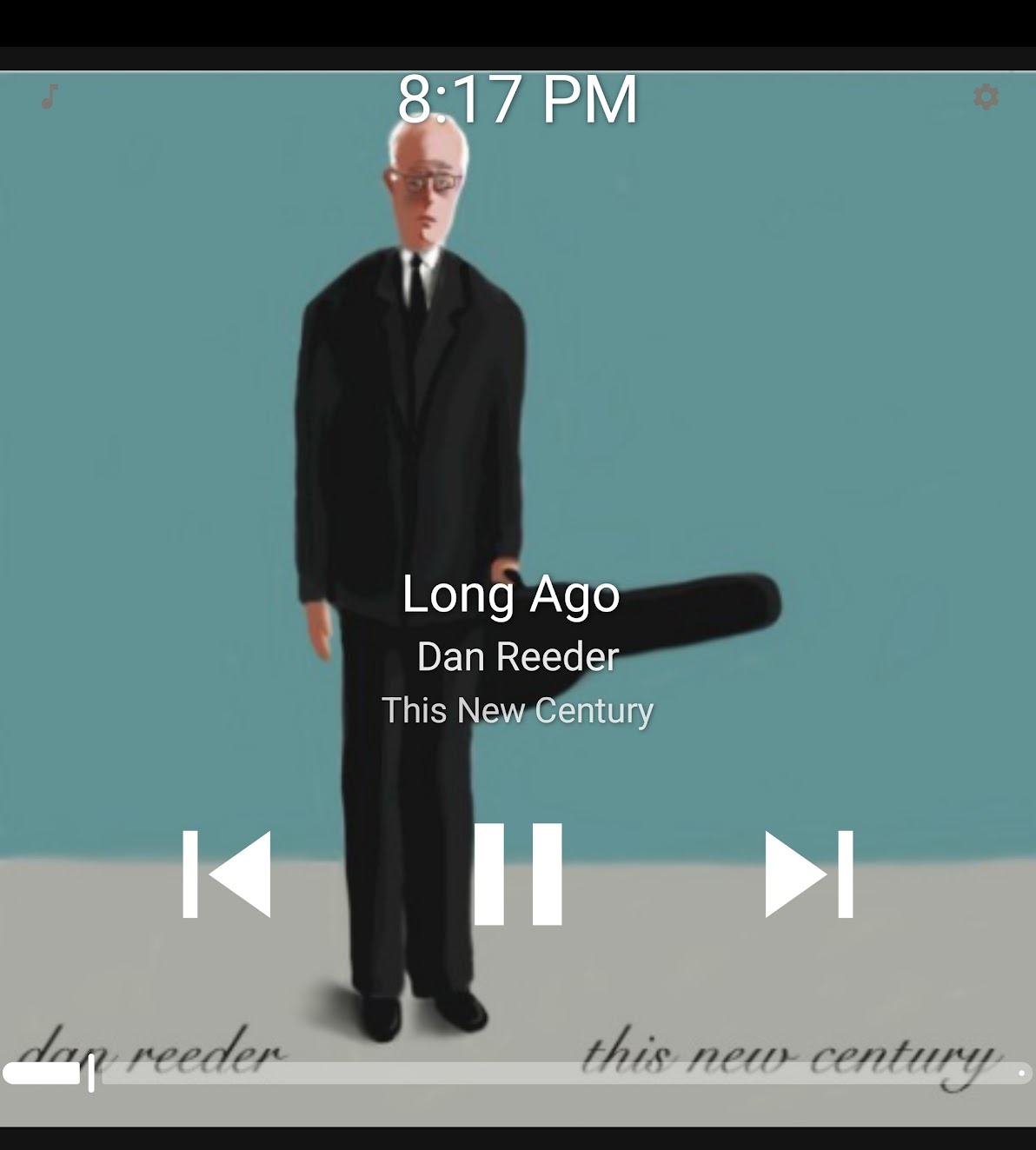Go back to the previous track

point(227,874)
